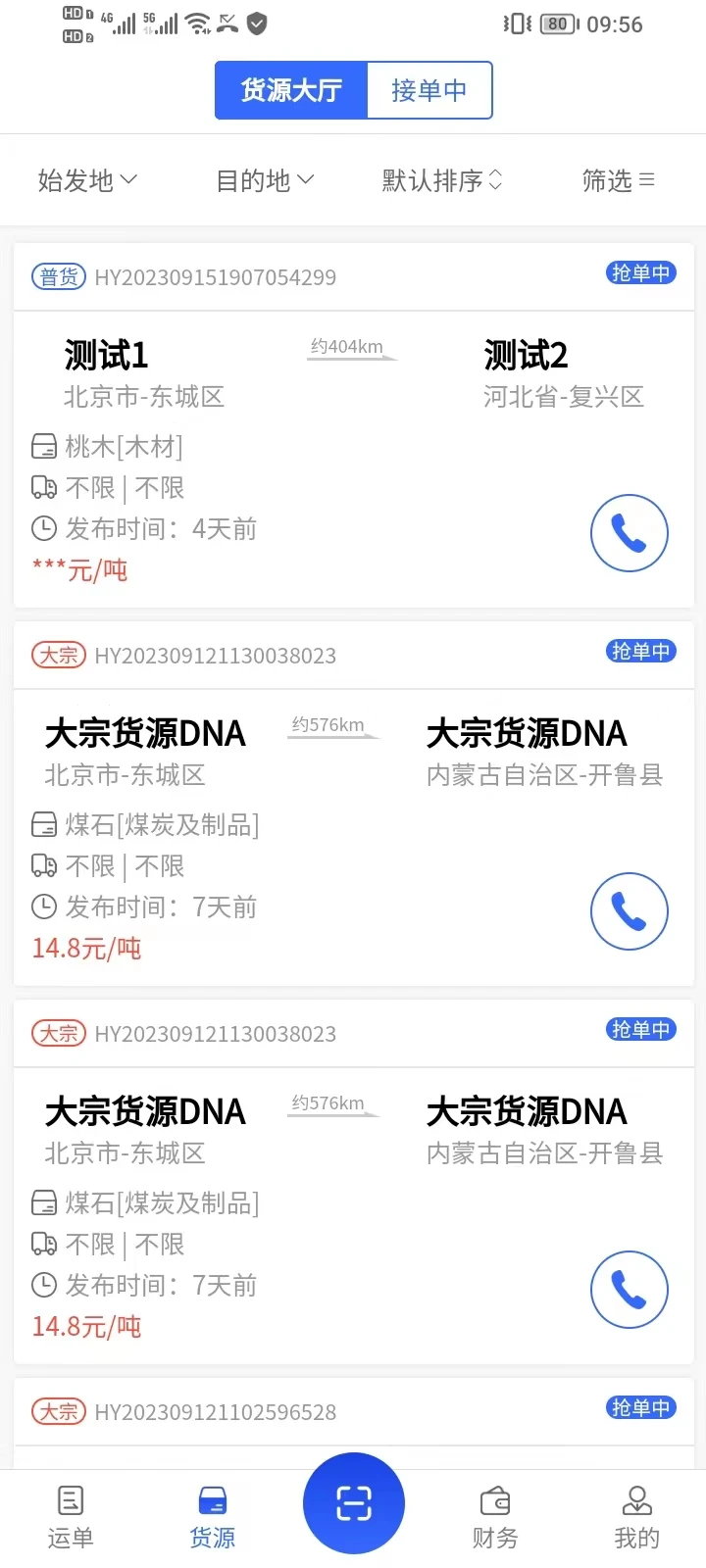Open the 始发地 origin filter dropdown
The height and width of the screenshot is (1568, 706).
pyautogui.click(x=86, y=179)
